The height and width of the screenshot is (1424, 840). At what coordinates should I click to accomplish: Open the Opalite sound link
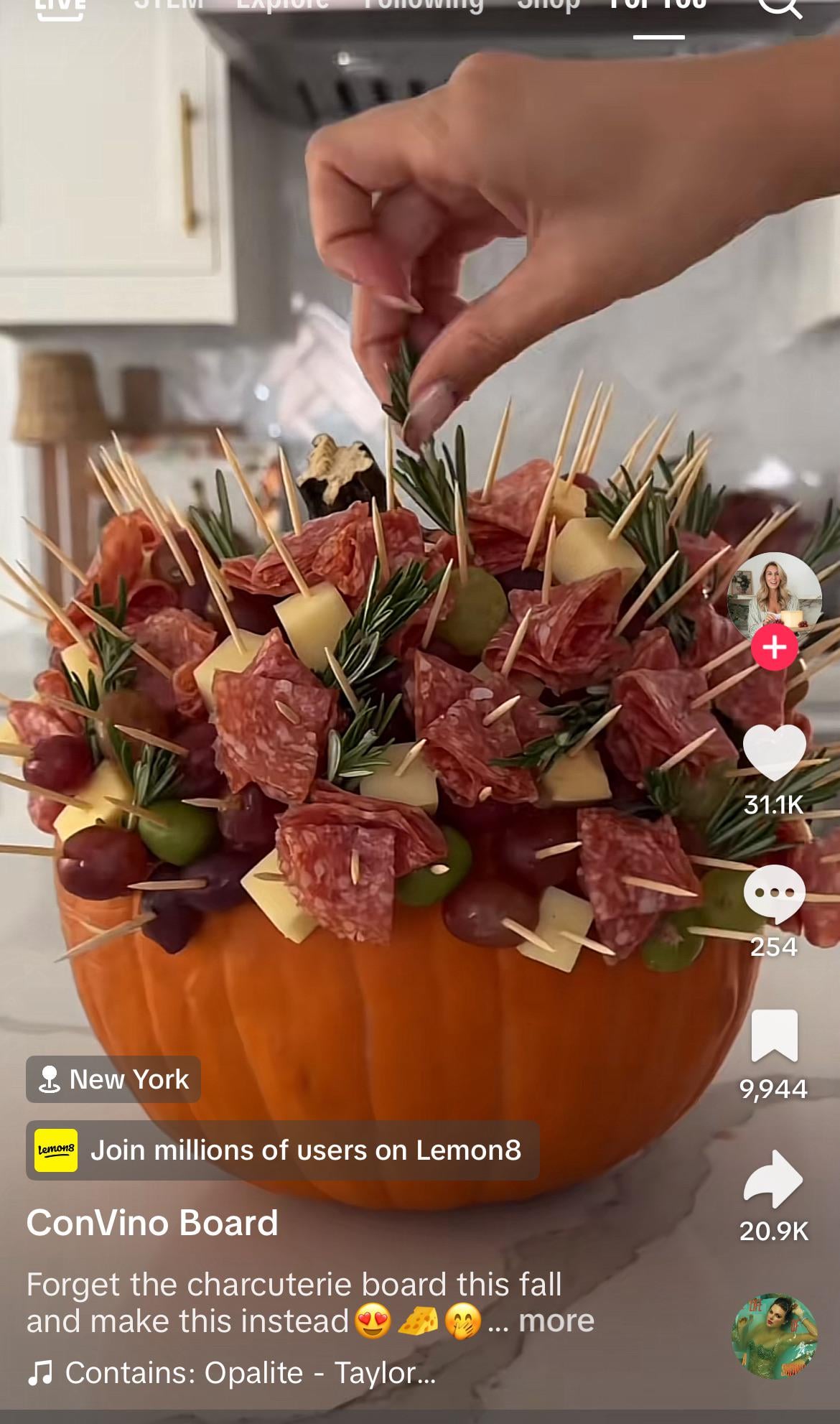click(x=249, y=1373)
